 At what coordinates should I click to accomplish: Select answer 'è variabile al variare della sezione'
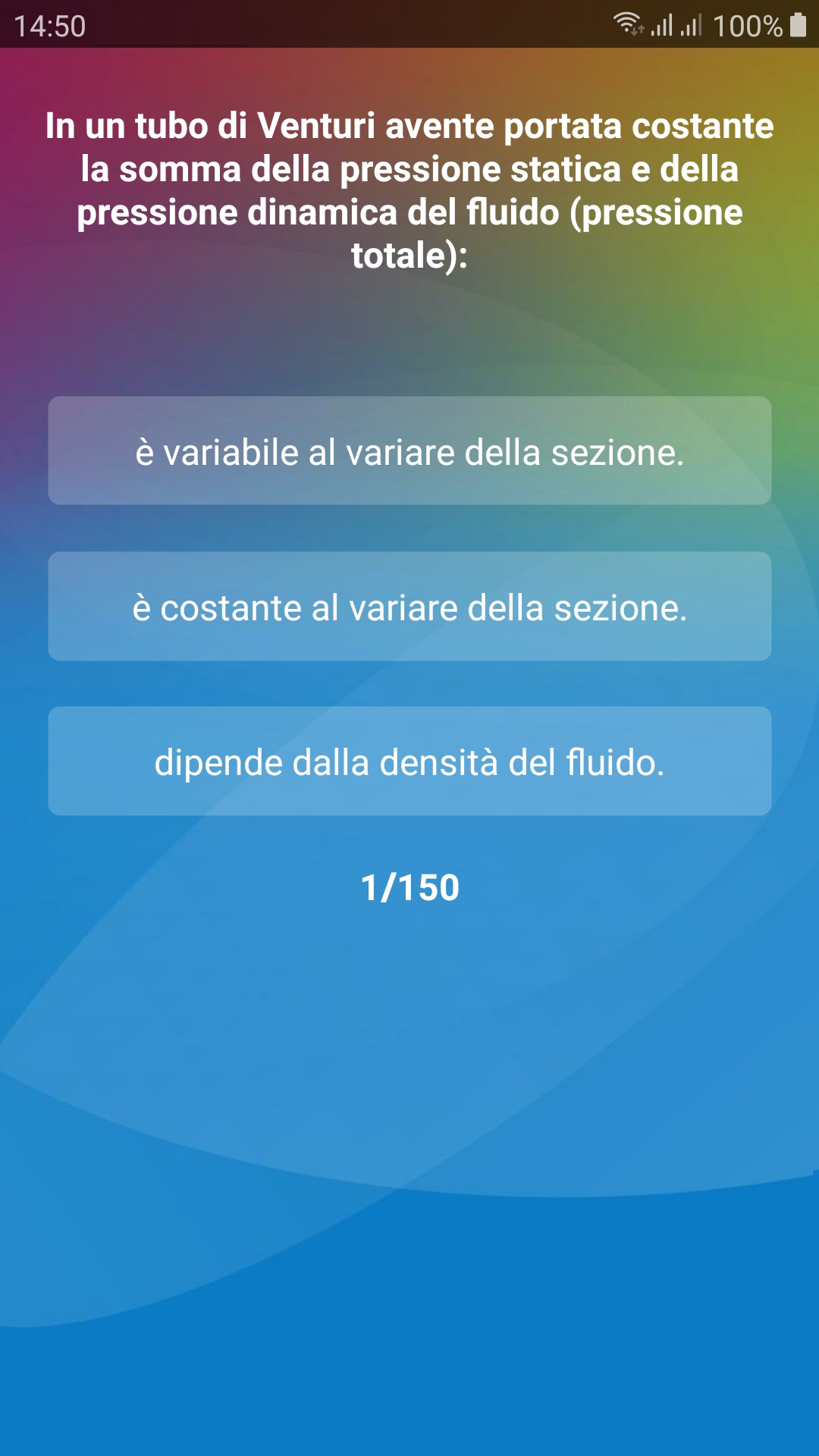point(409,451)
